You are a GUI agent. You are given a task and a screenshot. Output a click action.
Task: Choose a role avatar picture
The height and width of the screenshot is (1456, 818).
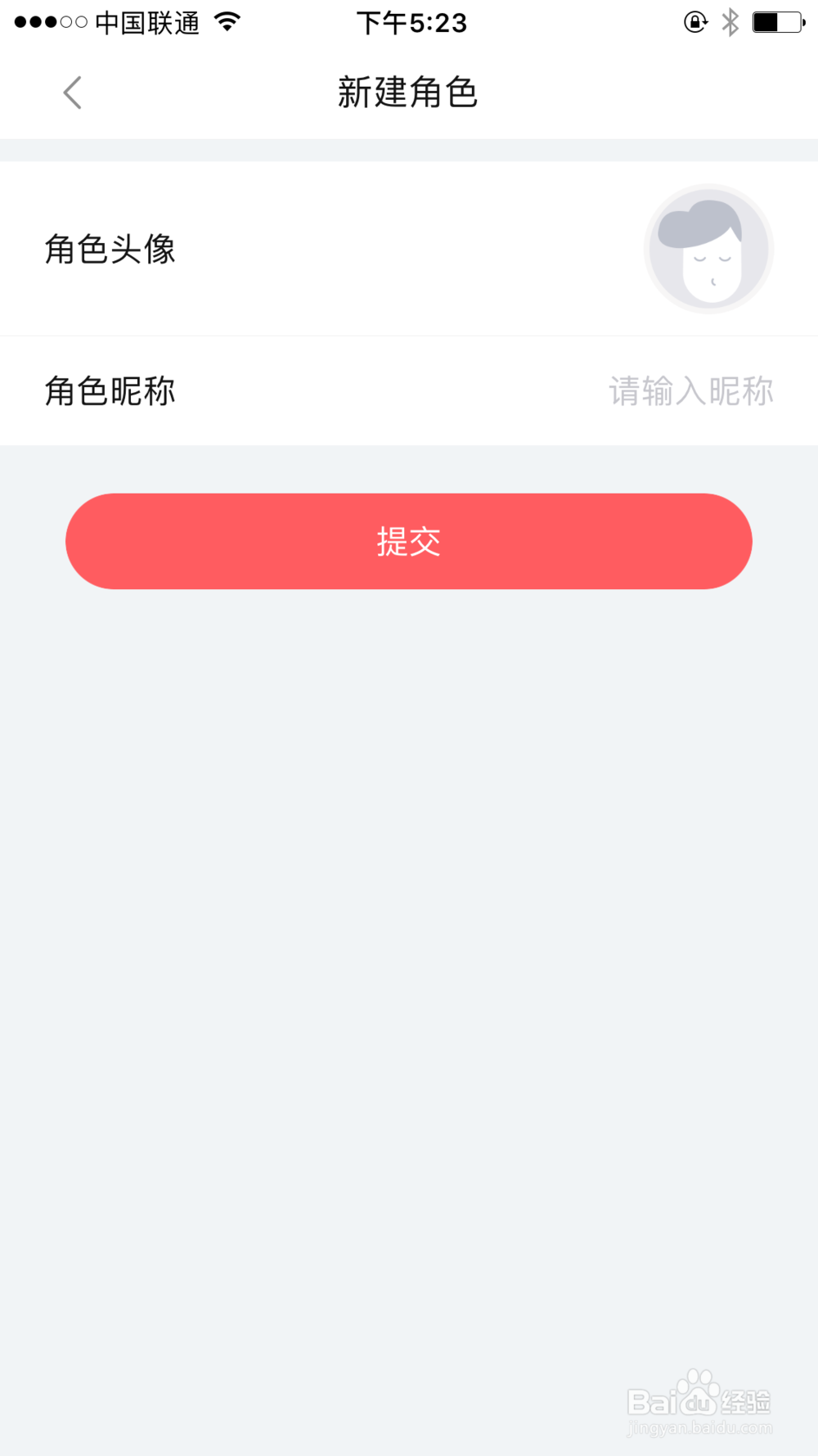(x=708, y=249)
